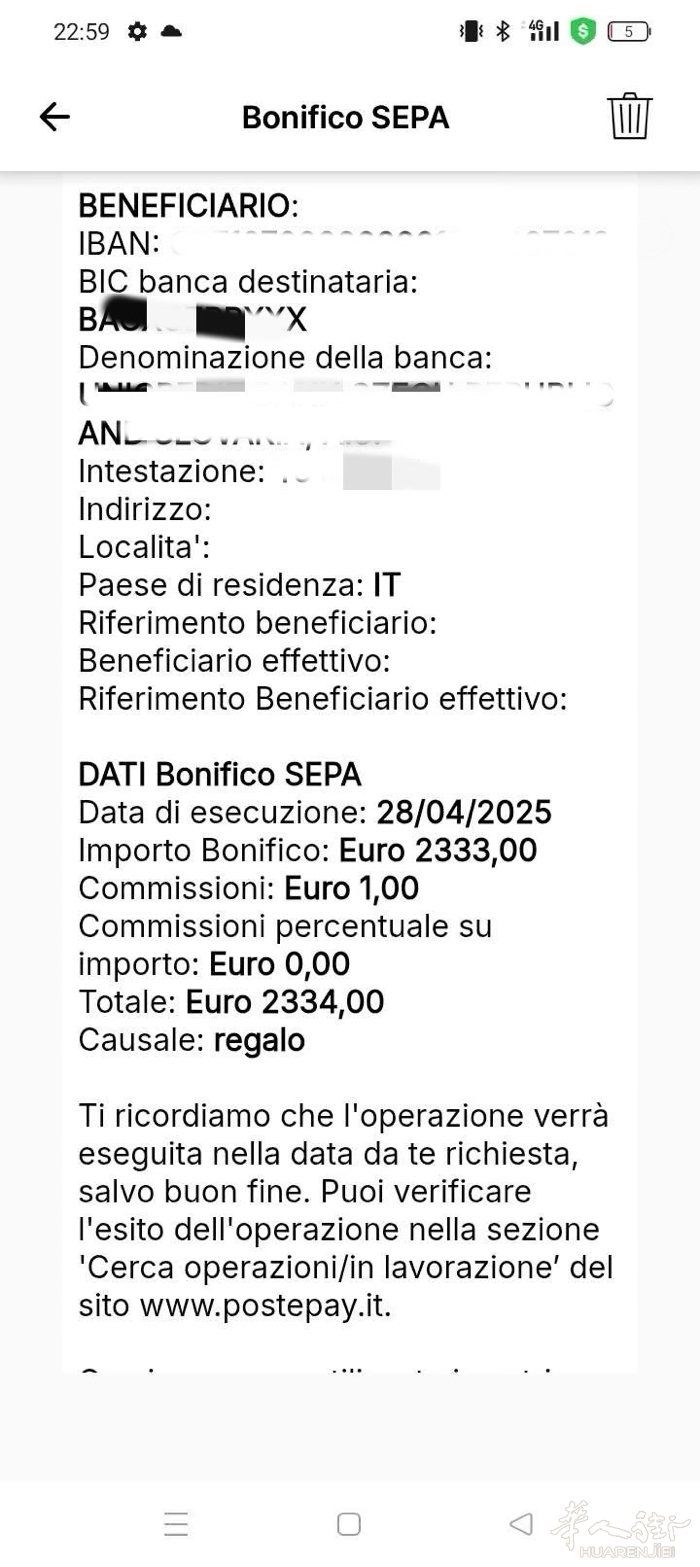Tap the system back triangle
Image resolution: width=700 pixels, height=1567 pixels.
click(521, 1524)
